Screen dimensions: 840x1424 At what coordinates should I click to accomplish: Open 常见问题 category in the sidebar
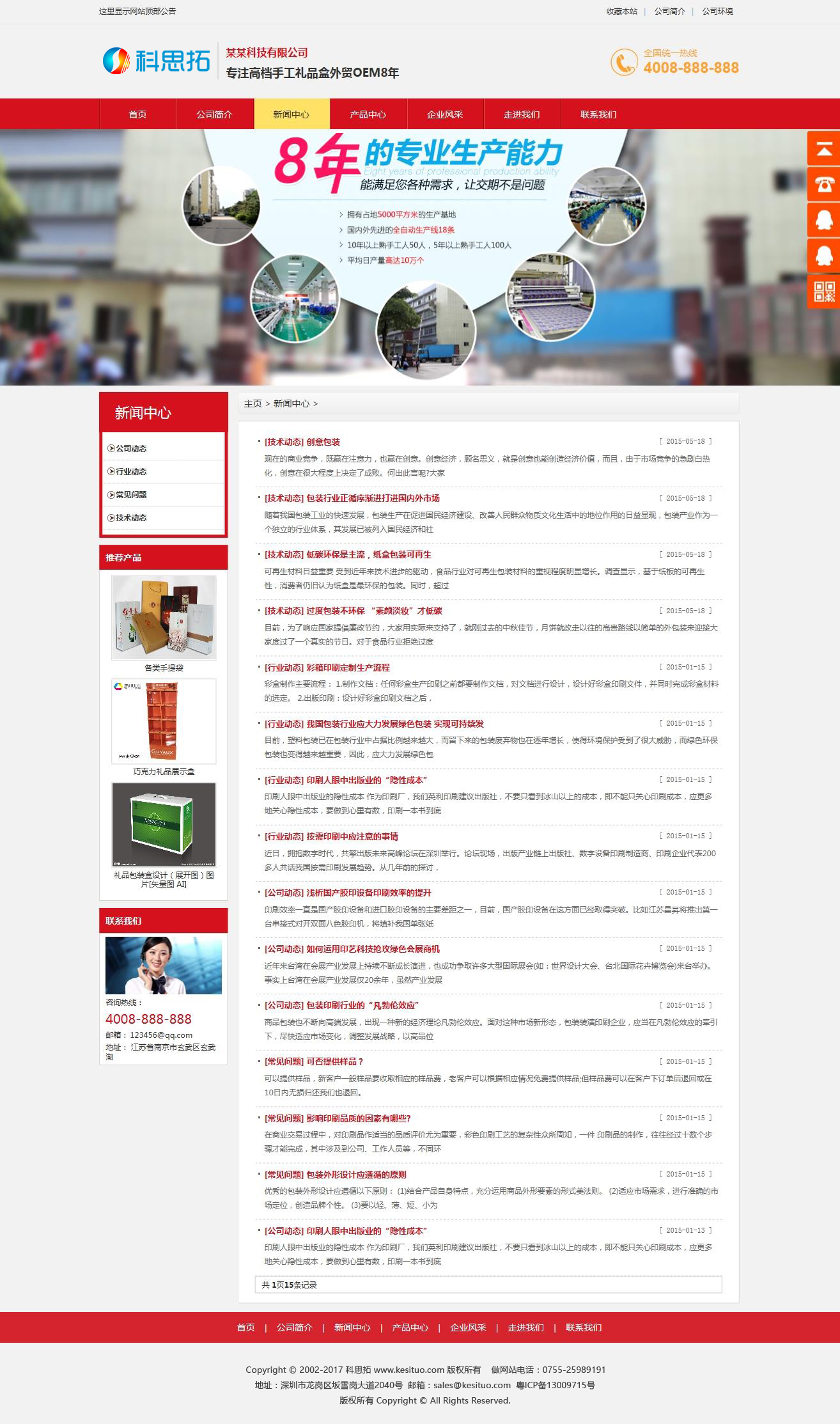pos(131,494)
